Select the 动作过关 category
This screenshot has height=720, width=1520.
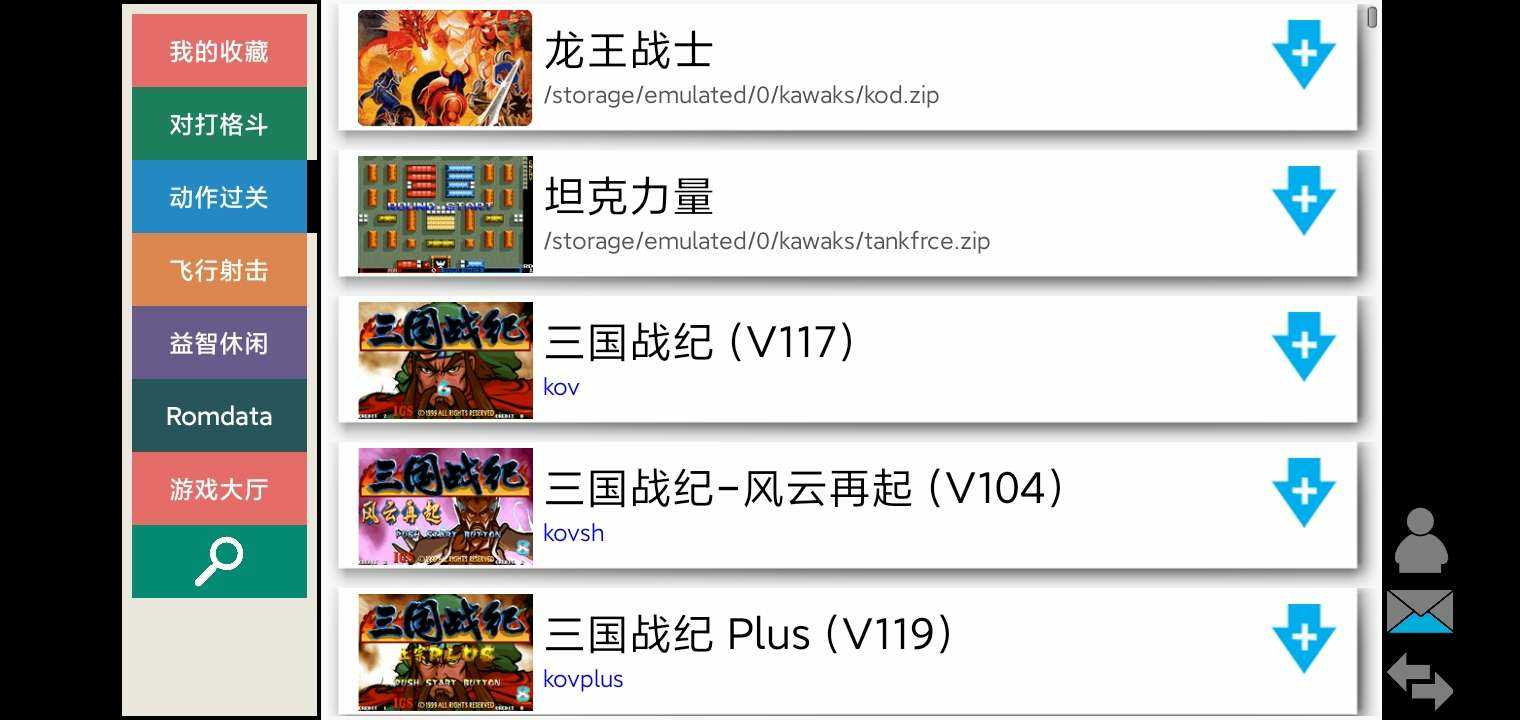coord(219,197)
